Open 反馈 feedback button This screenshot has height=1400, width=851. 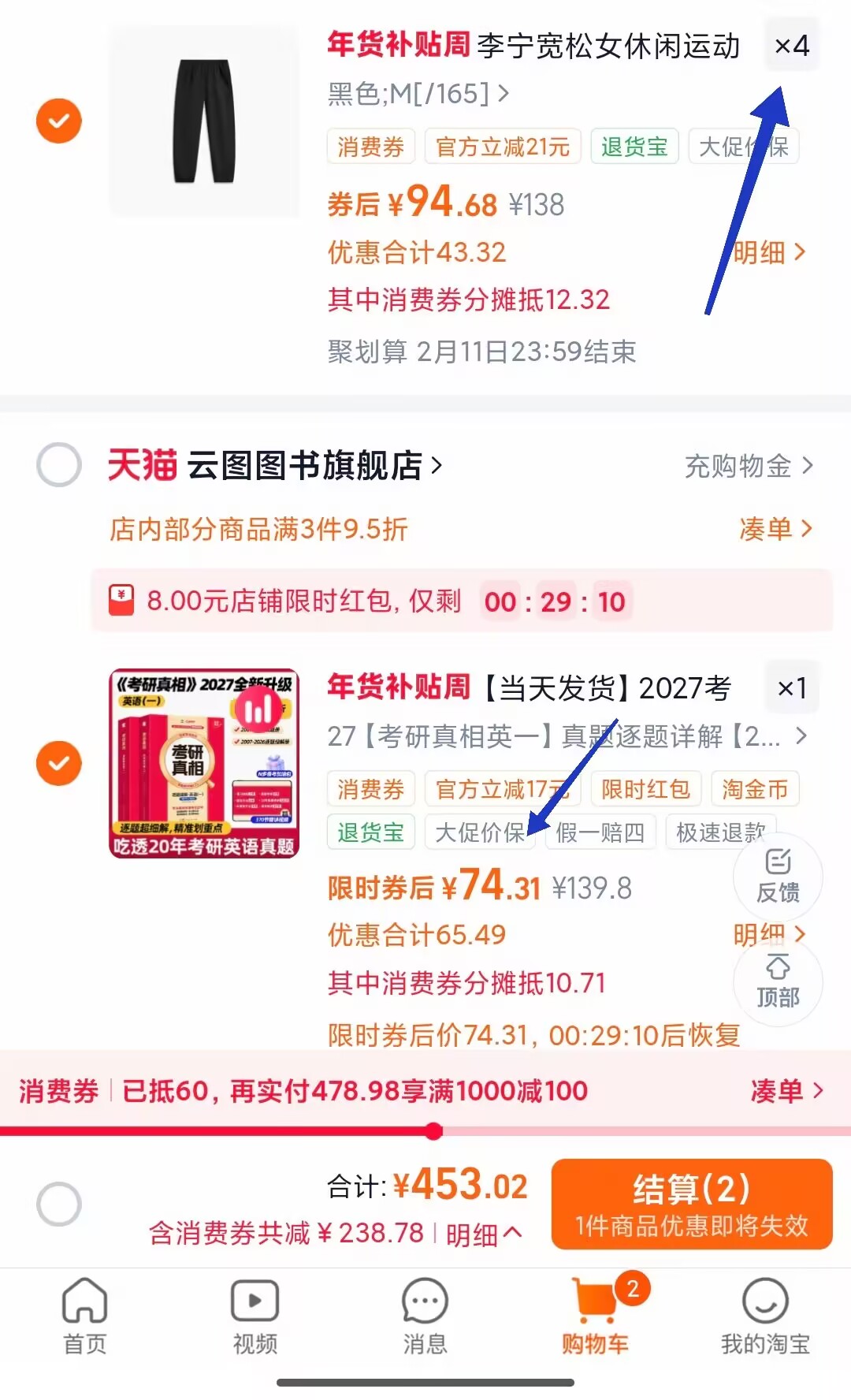pos(778,877)
